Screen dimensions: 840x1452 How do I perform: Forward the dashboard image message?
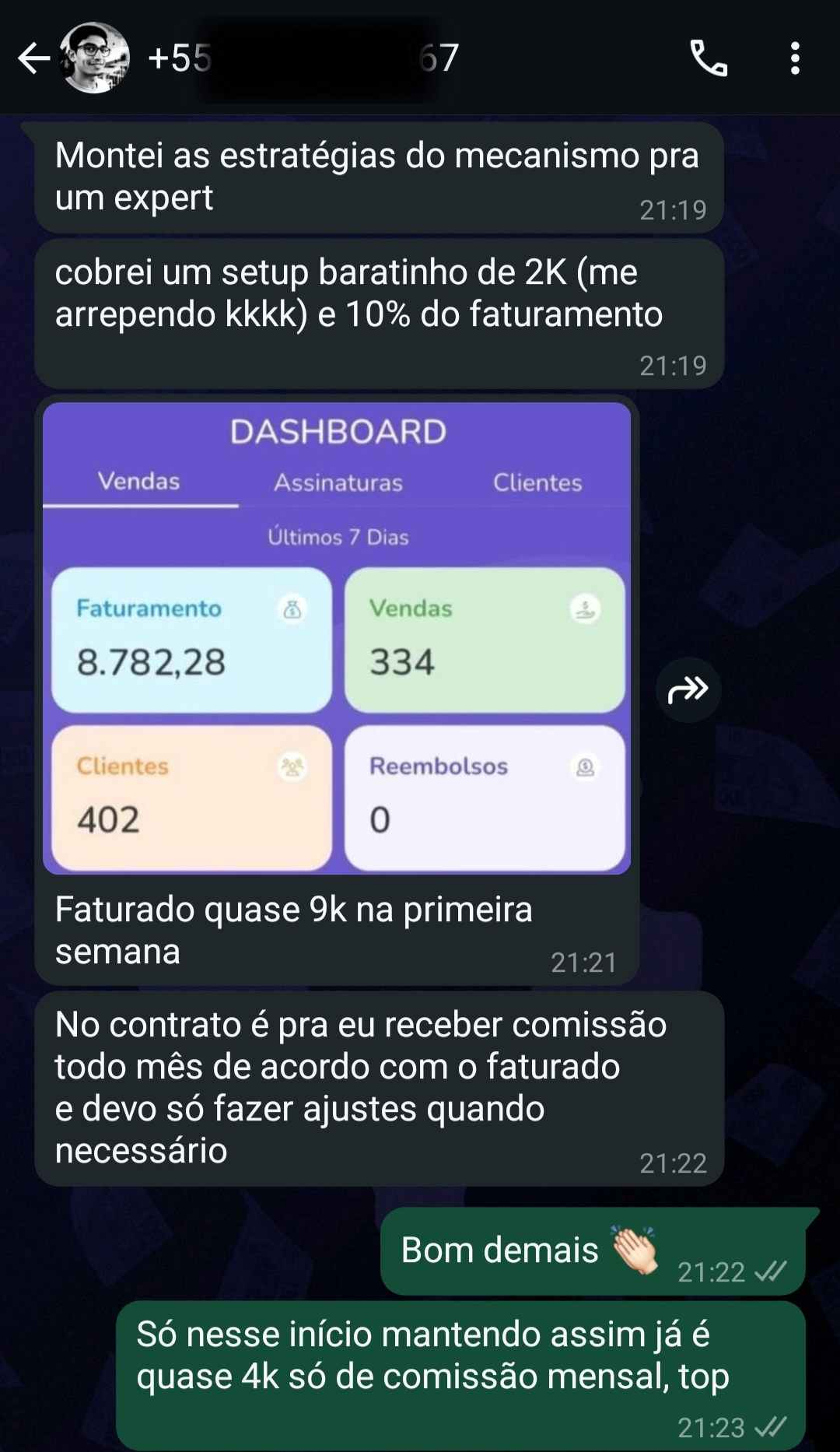(688, 689)
